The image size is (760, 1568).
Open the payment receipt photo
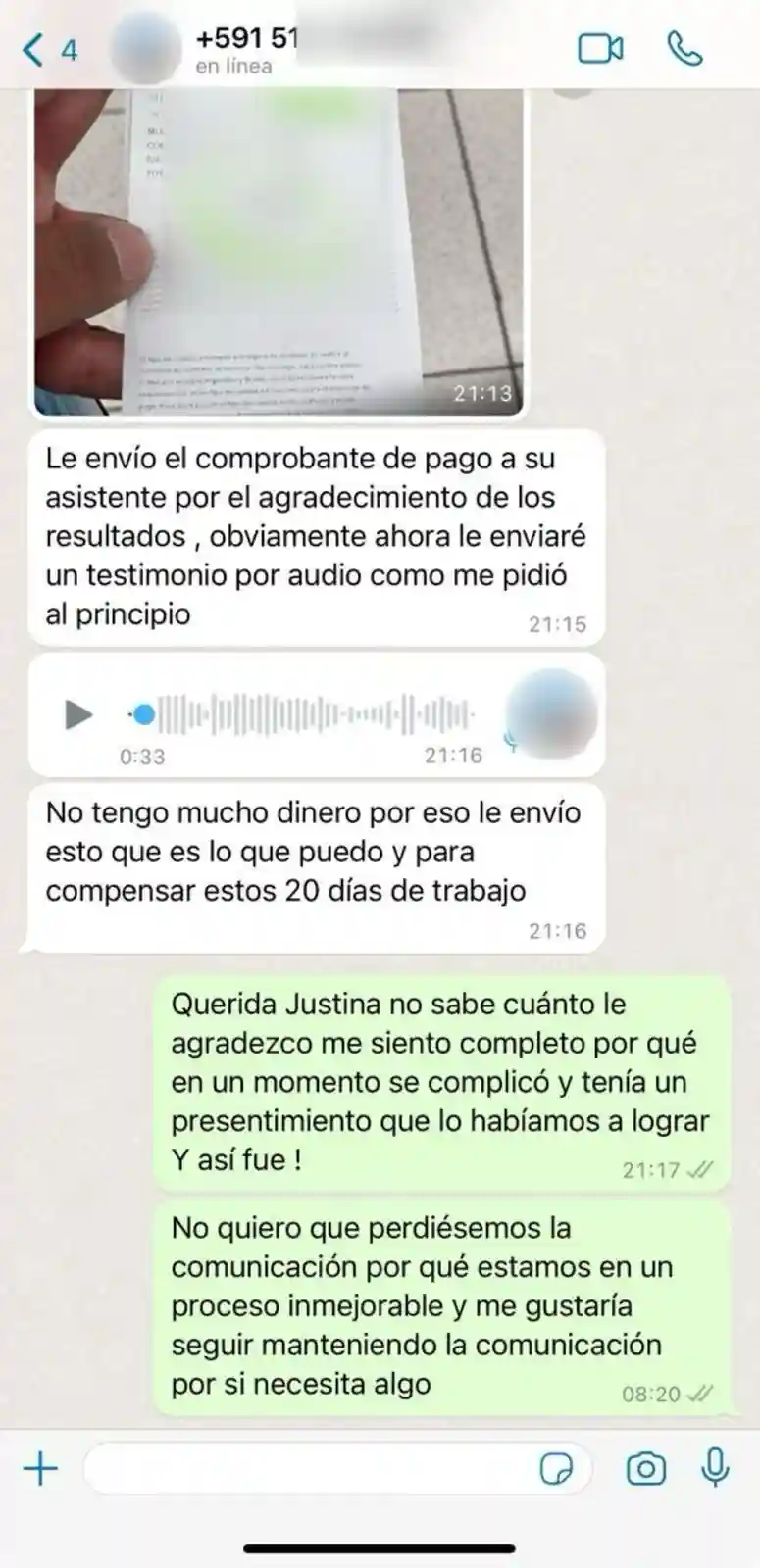coord(281,250)
